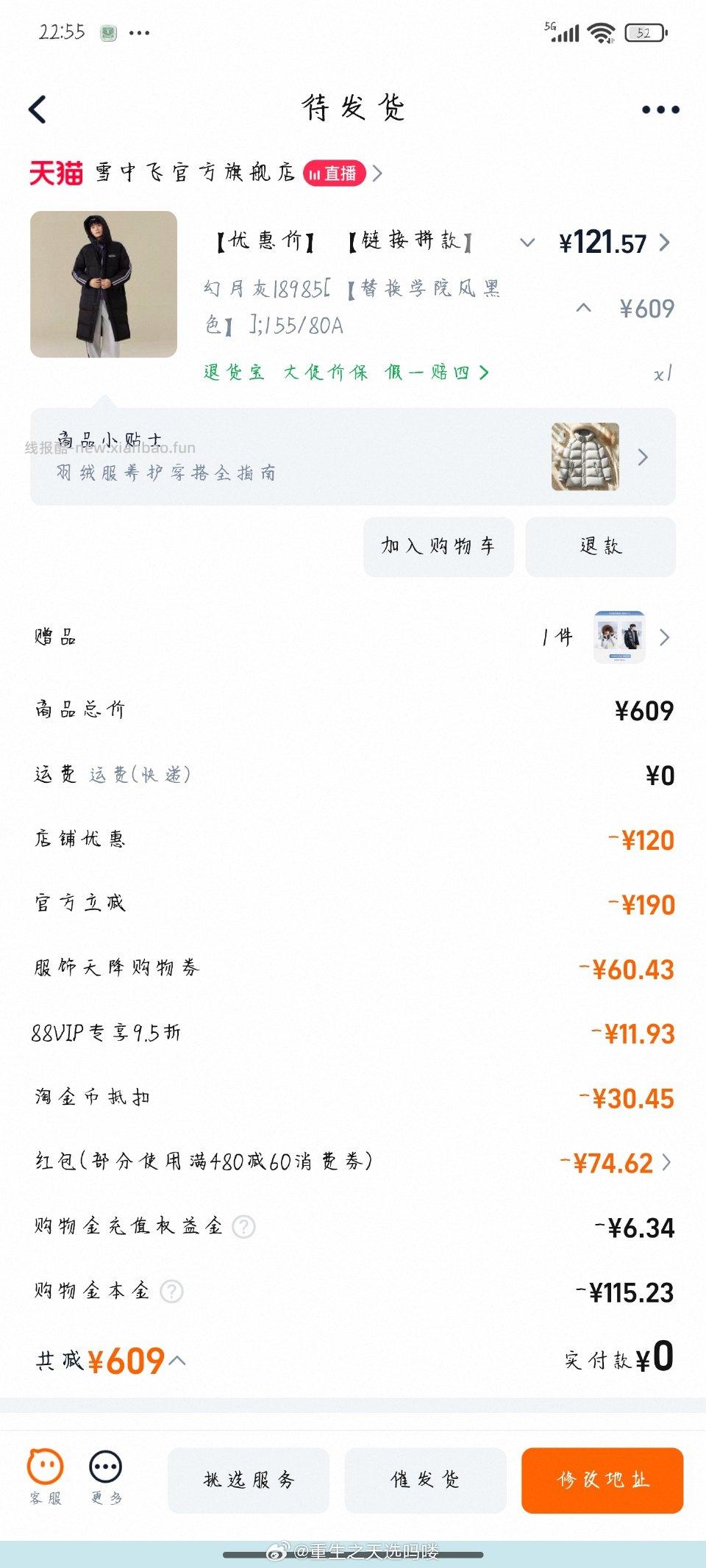This screenshot has width=706, height=1568.
Task: Open store page 雪中飞官方旗舰店
Action: point(195,173)
